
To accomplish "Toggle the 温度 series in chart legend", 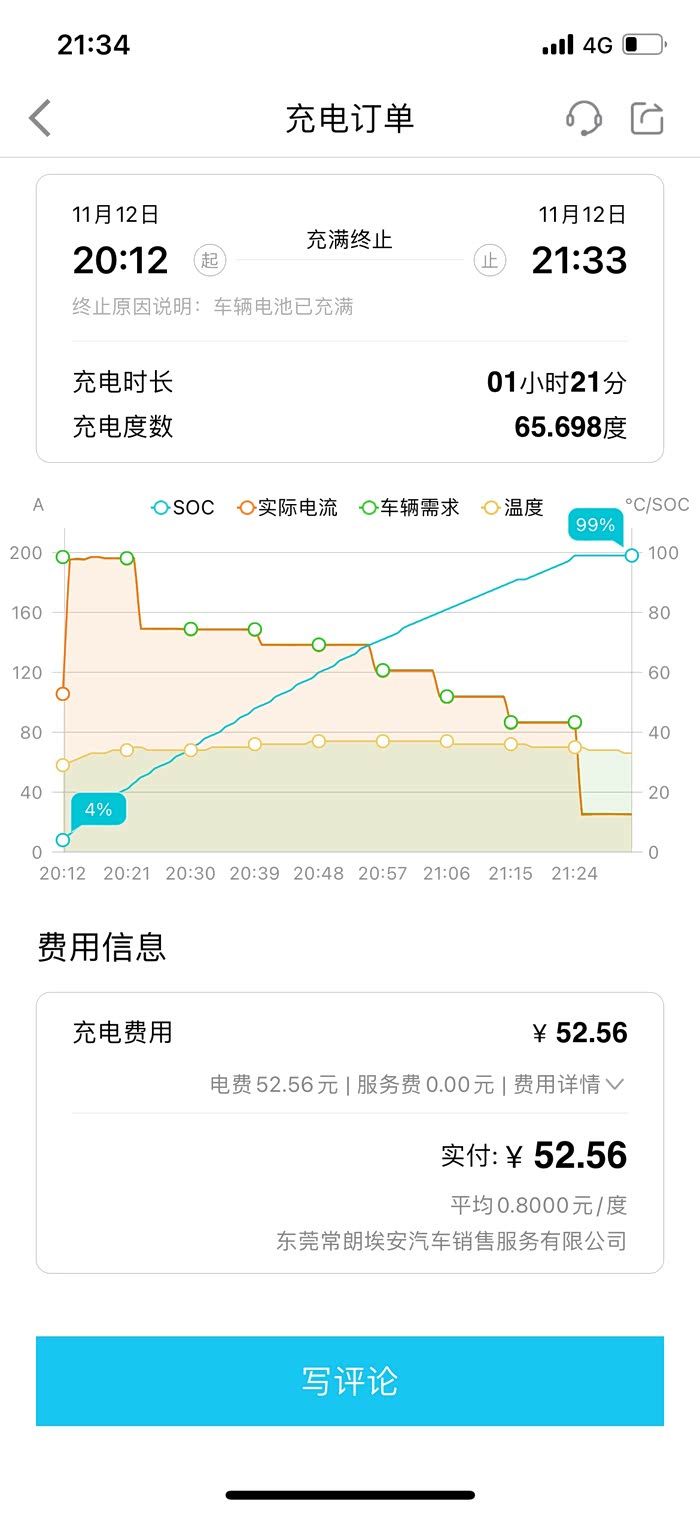I will pyautogui.click(x=513, y=508).
